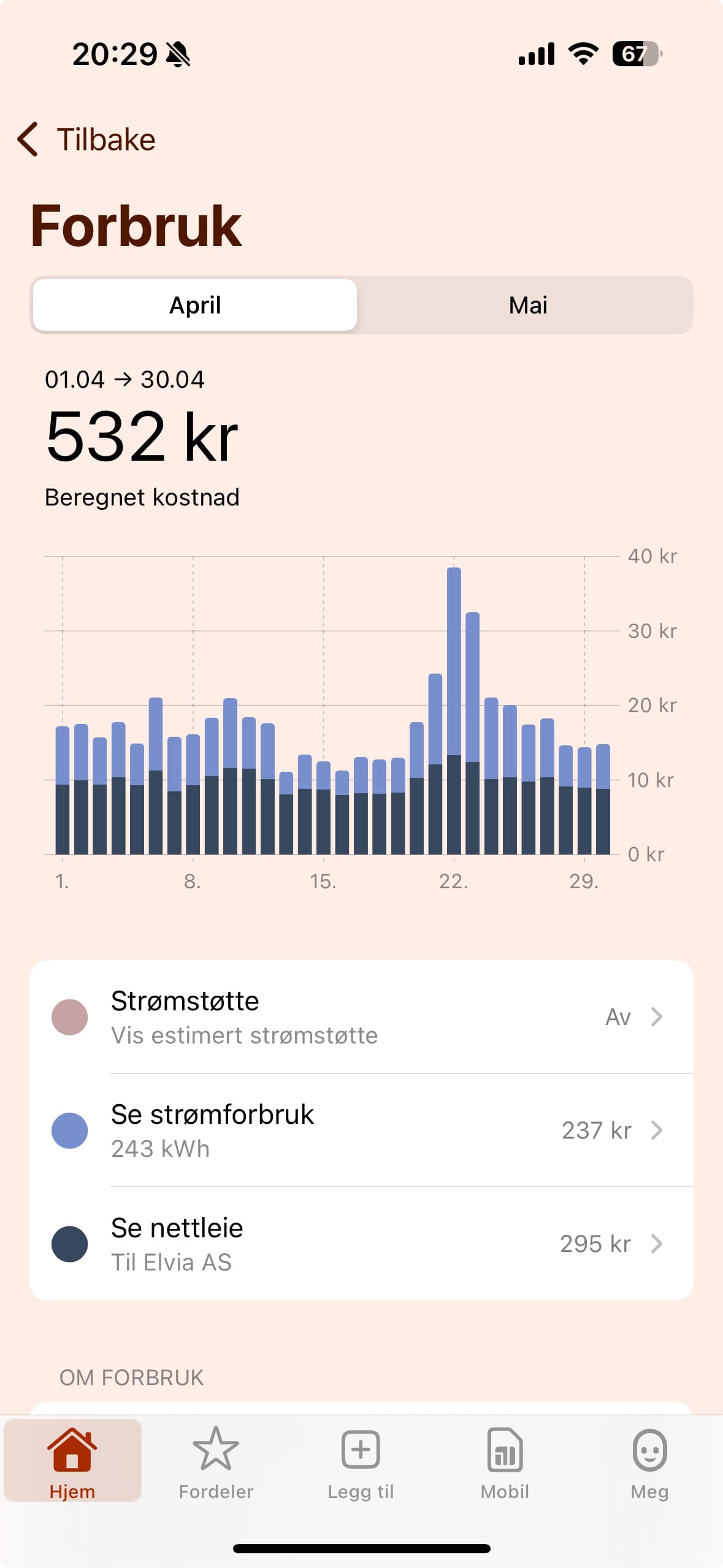
Task: Tap the Legg til plus icon
Action: pyautogui.click(x=361, y=1450)
